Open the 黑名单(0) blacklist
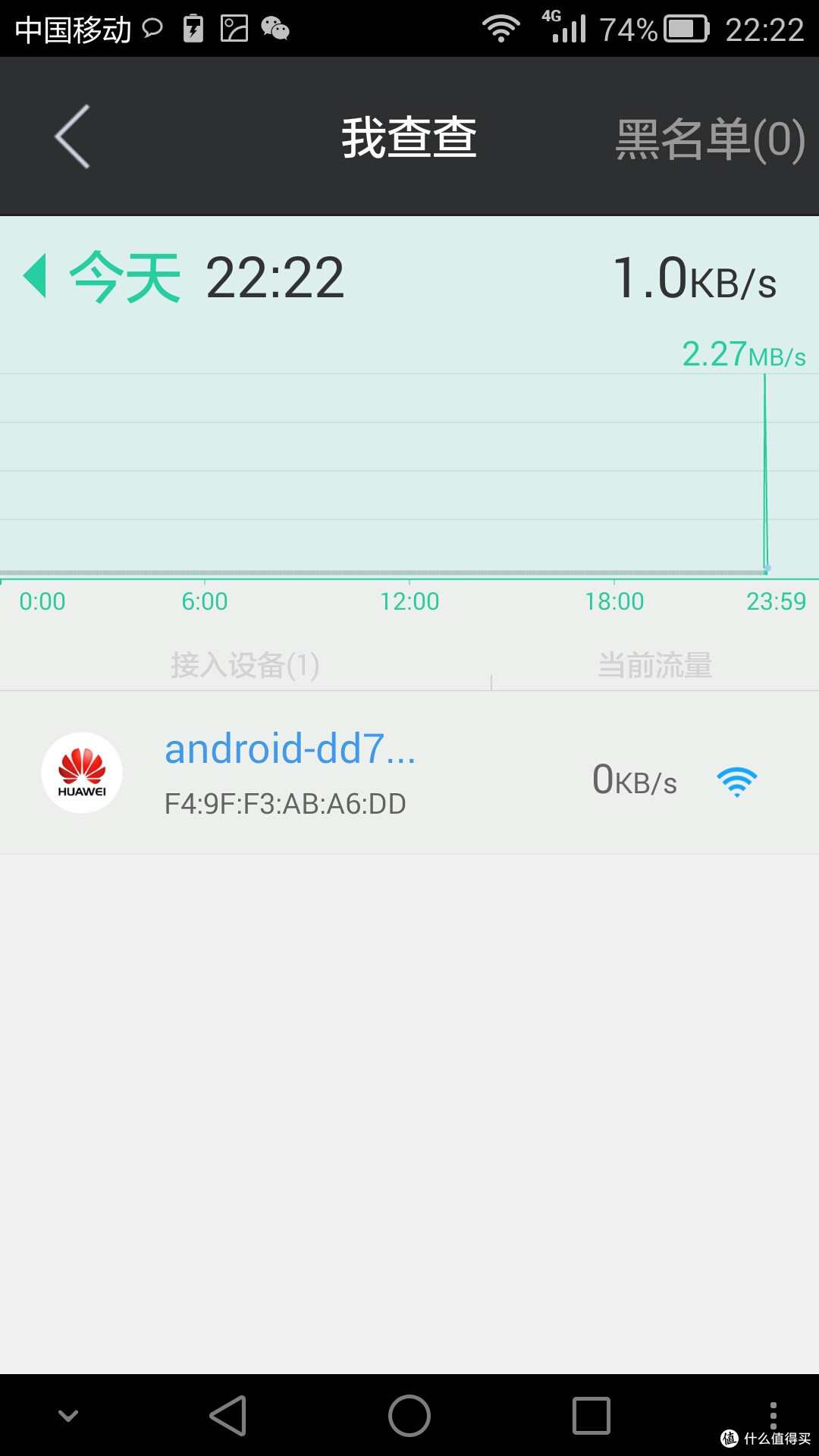Image resolution: width=819 pixels, height=1456 pixels. (x=710, y=139)
